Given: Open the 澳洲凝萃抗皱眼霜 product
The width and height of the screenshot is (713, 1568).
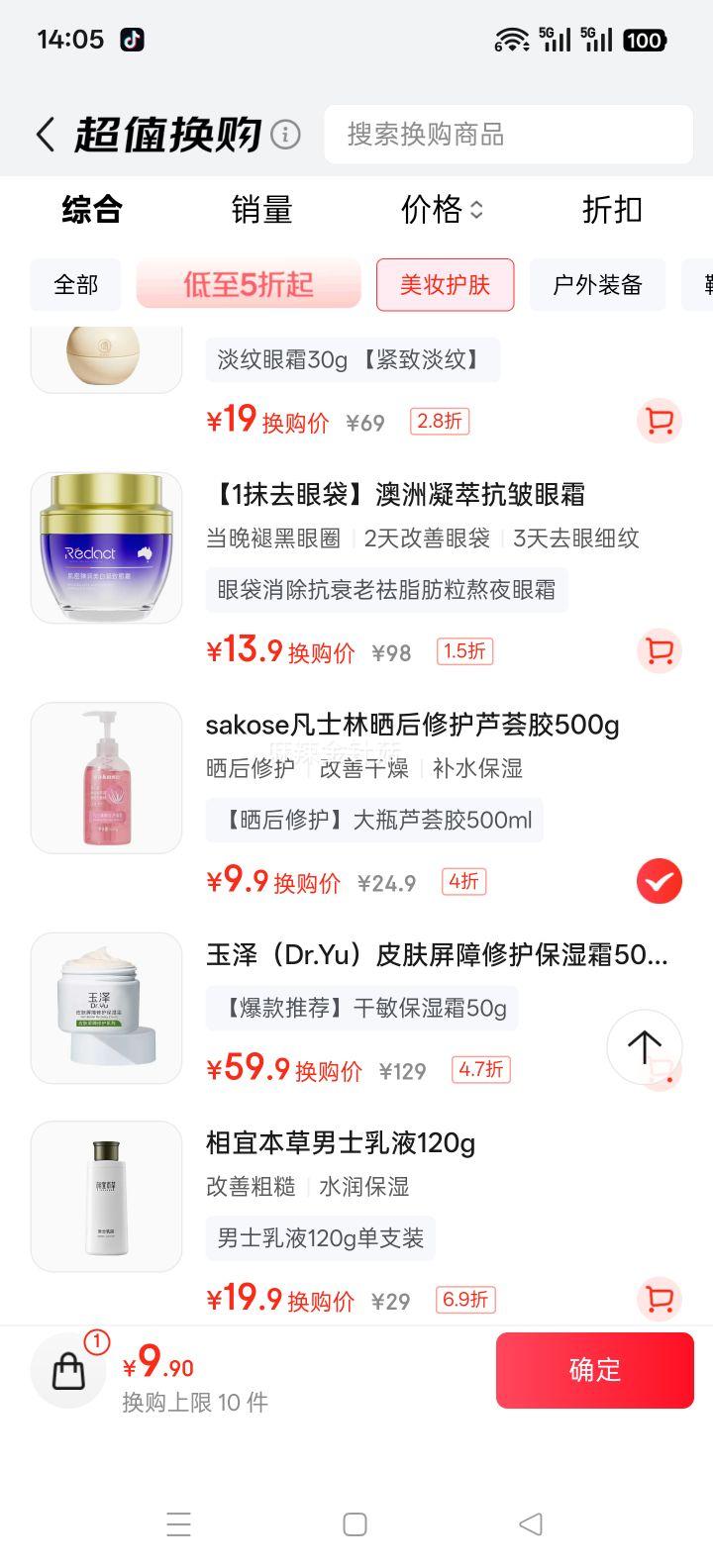Looking at the screenshot, I should 396,494.
